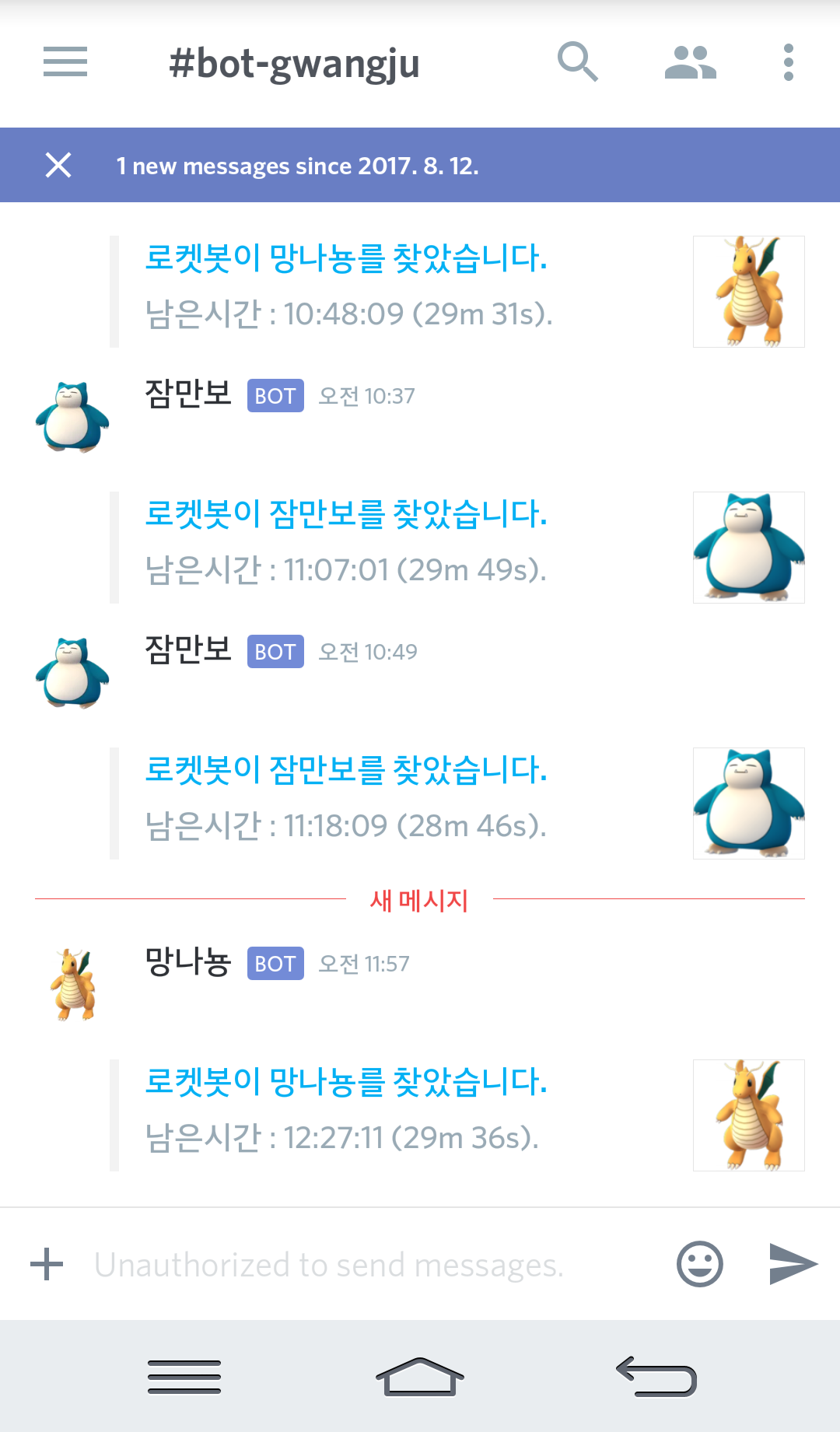Open the emoji picker
Viewport: 840px width, 1432px height.
coord(699,1264)
